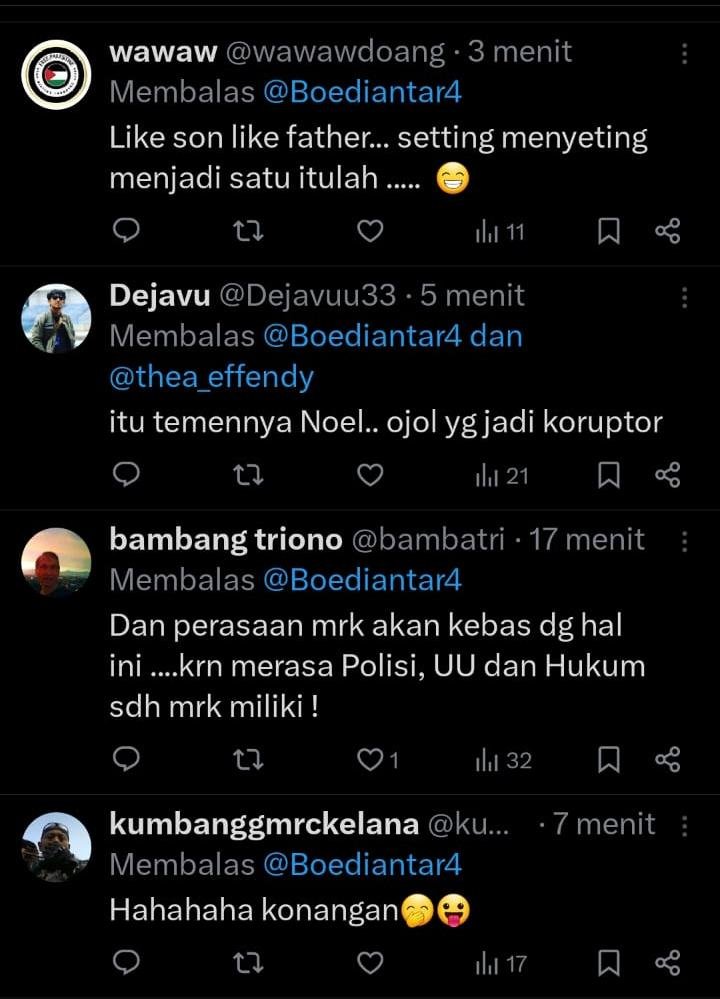This screenshot has height=999, width=720.
Task: Open Dejavu's profile picture
Action: coord(56,319)
